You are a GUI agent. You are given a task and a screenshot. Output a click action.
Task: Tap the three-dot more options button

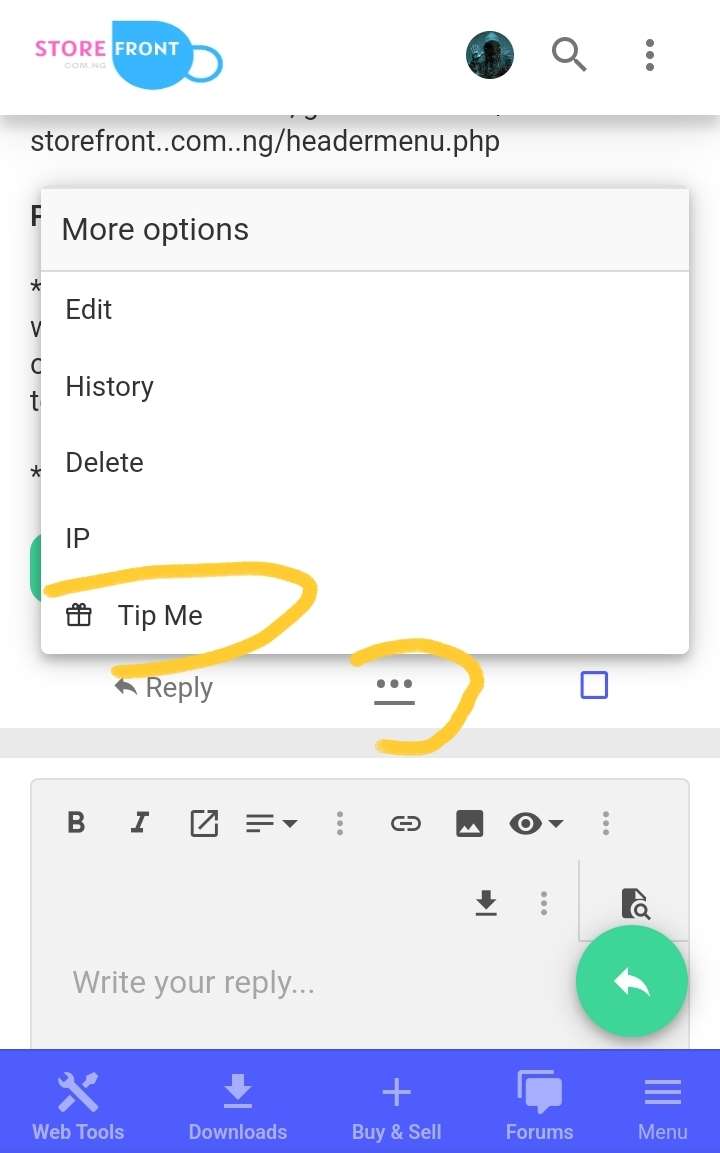(x=394, y=687)
